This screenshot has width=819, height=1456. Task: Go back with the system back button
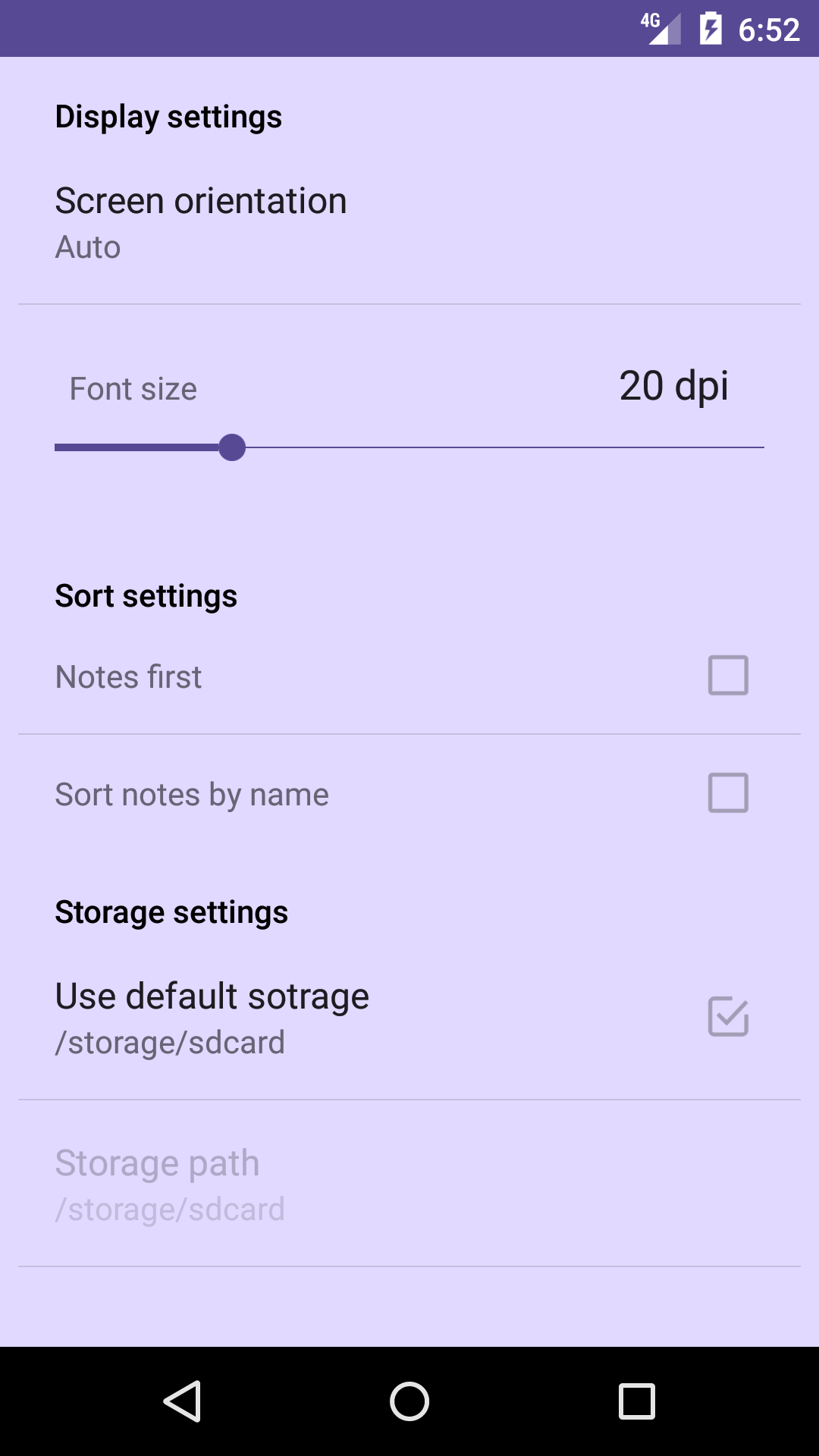coord(182,1401)
